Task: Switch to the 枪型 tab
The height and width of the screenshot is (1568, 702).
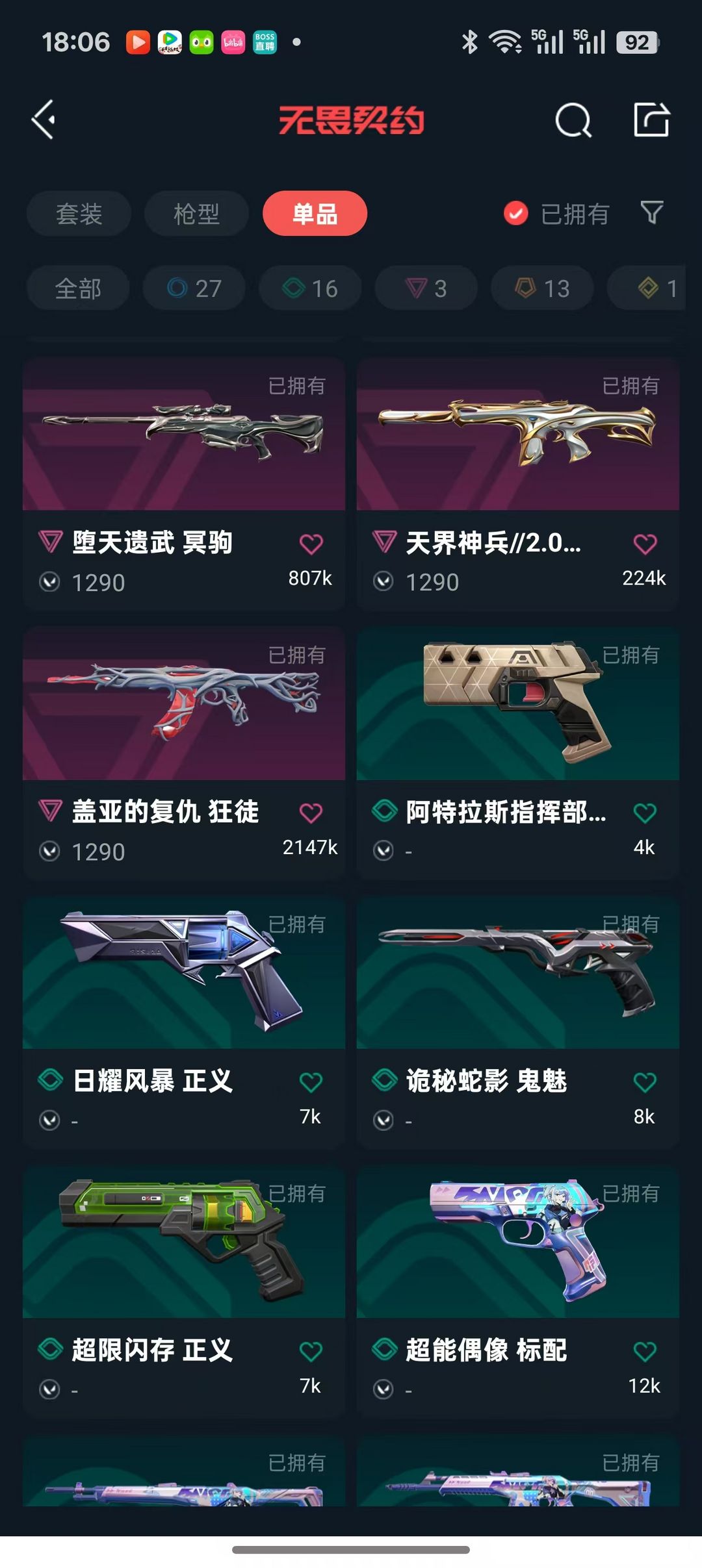Action: click(x=196, y=214)
